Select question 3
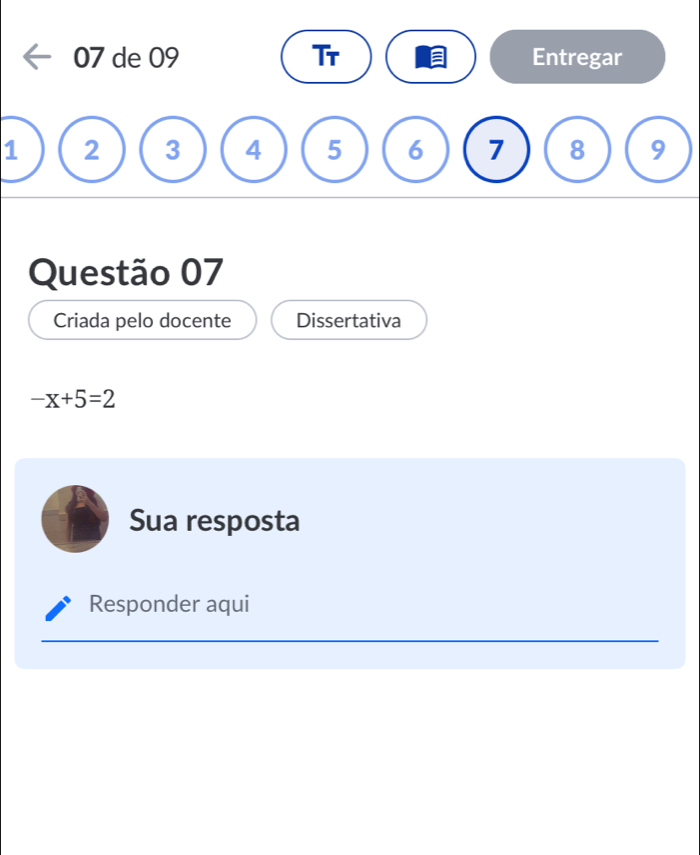Screen dimensions: 700x855 [x=172, y=150]
